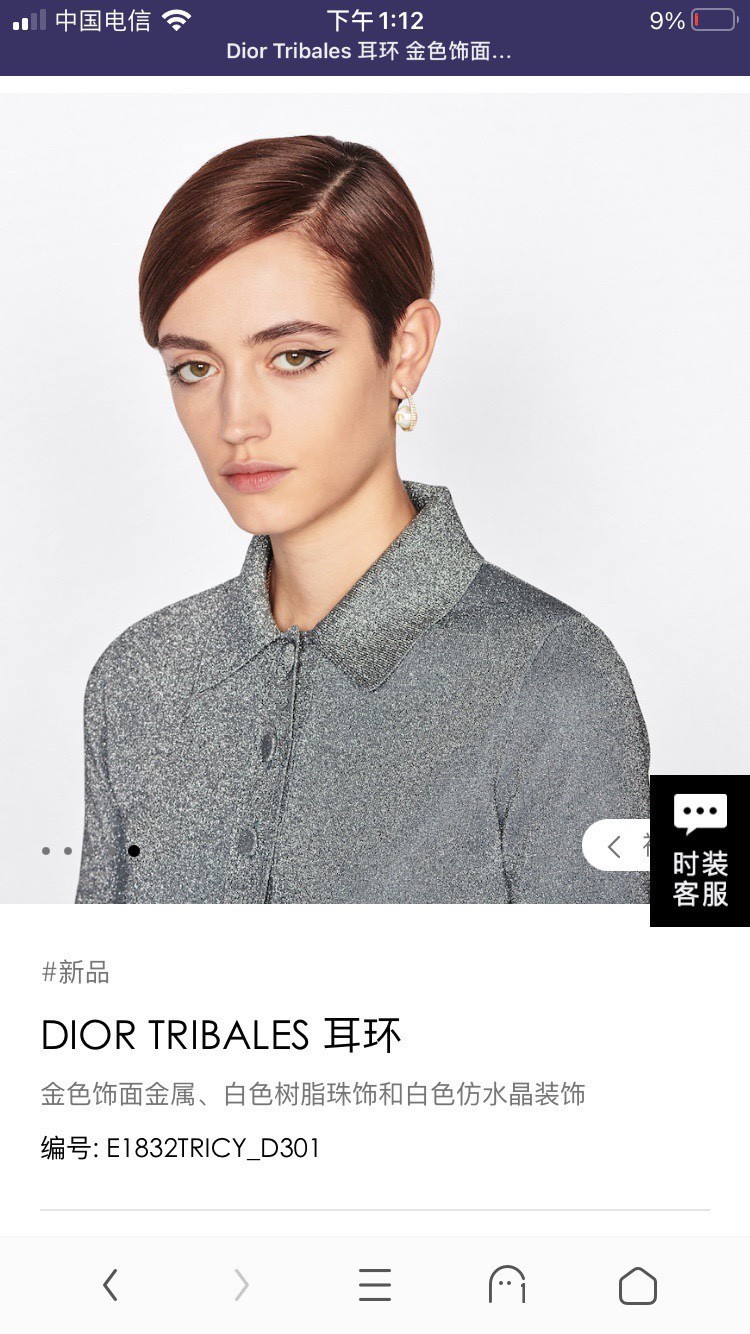This screenshot has height=1334, width=750.
Task: Open the browser menu
Action: (374, 1285)
